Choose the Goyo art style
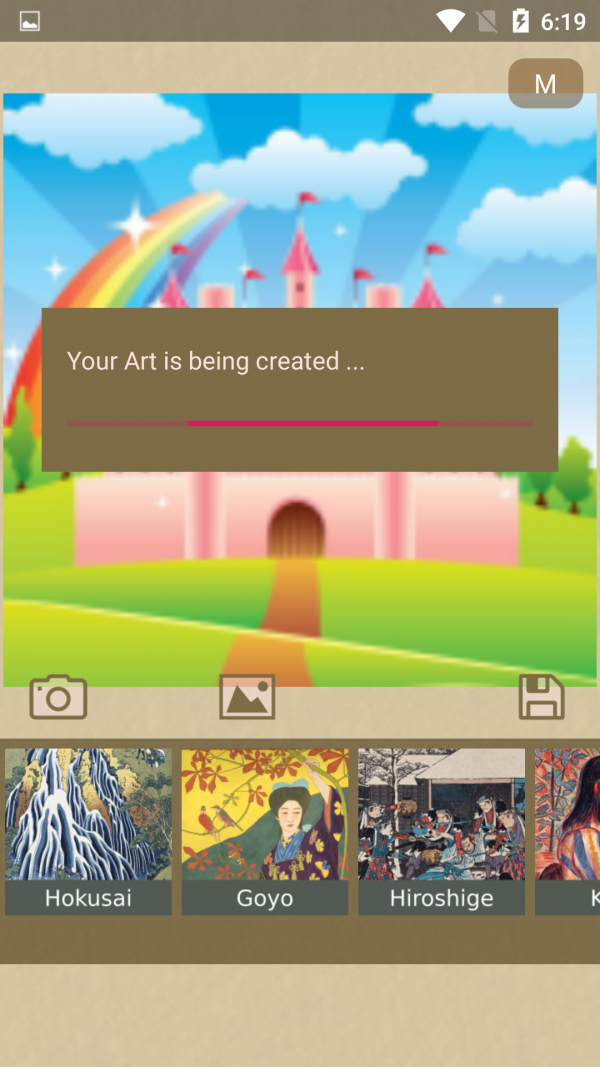600x1067 pixels. click(x=265, y=830)
